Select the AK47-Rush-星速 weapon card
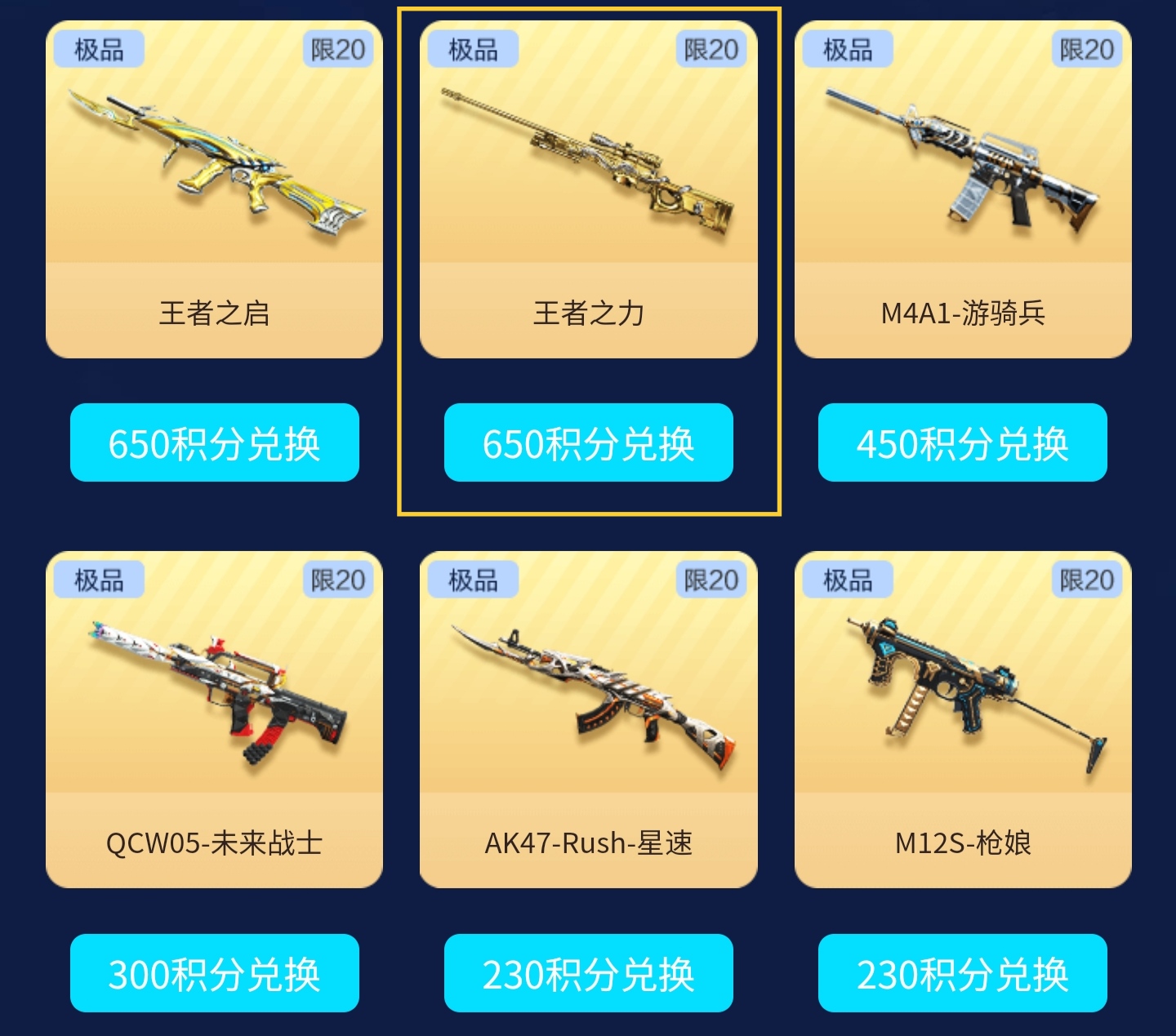This screenshot has width=1176, height=1036. point(588,720)
